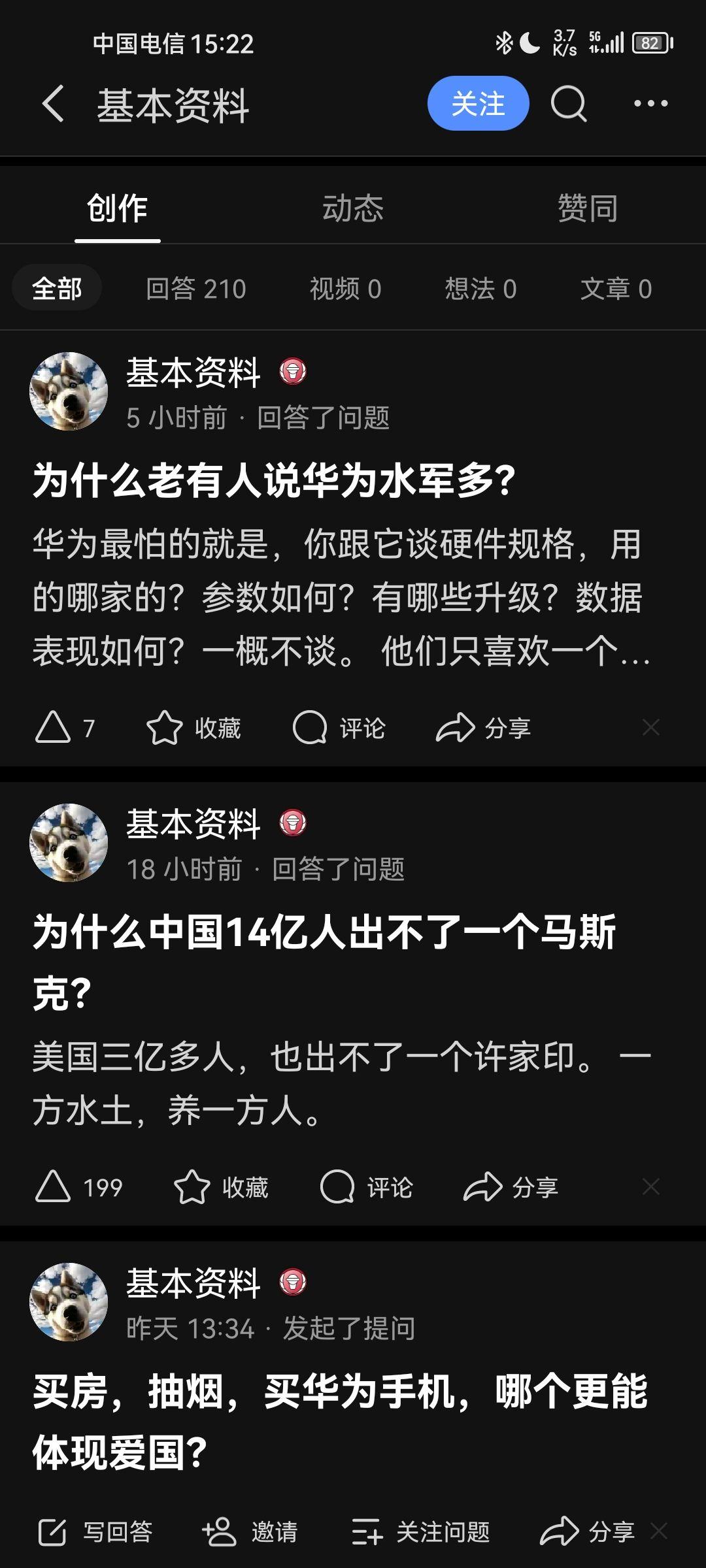Open comments on the 华为水军 answer

339,728
